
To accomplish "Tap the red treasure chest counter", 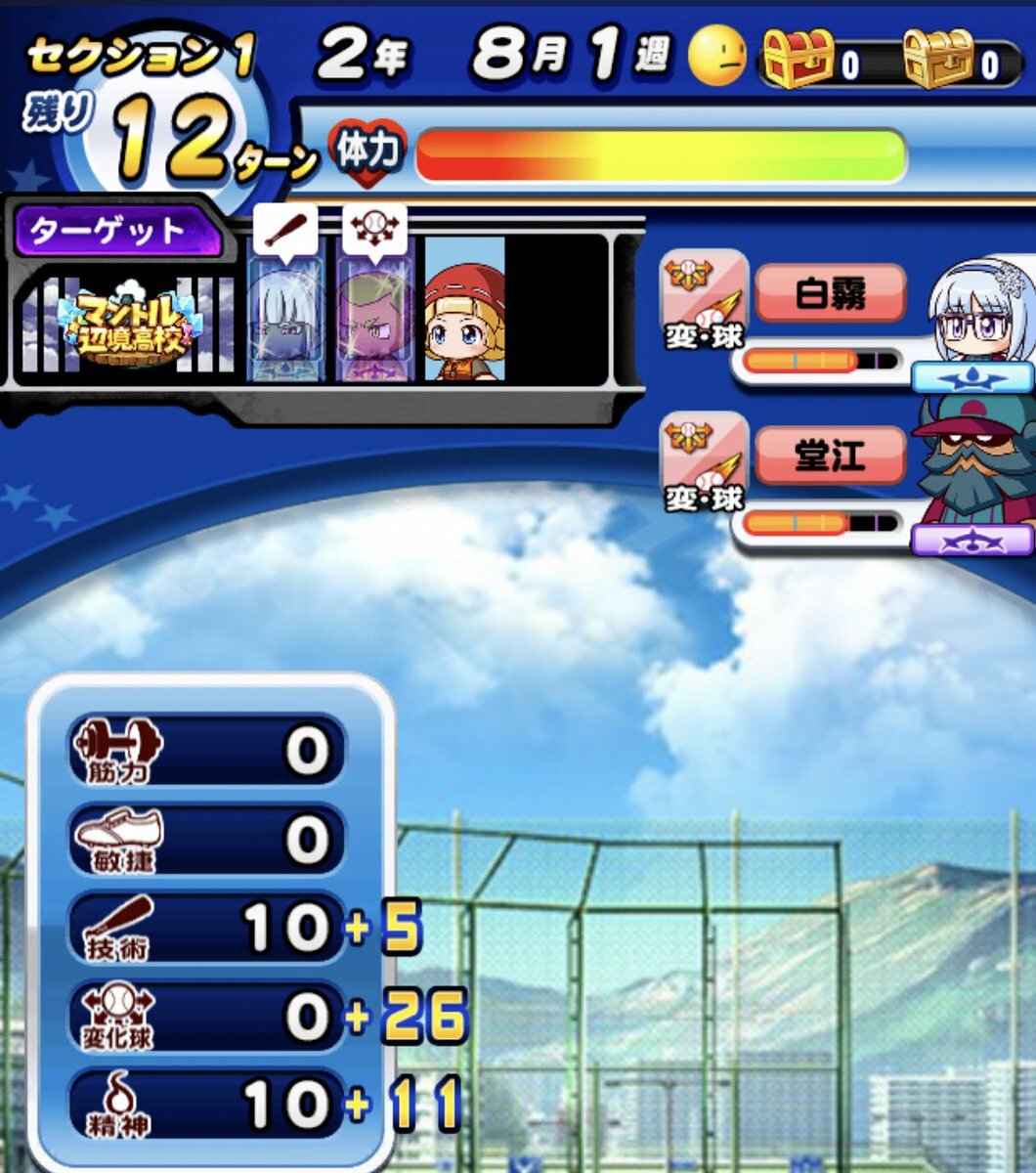I will 811,63.
